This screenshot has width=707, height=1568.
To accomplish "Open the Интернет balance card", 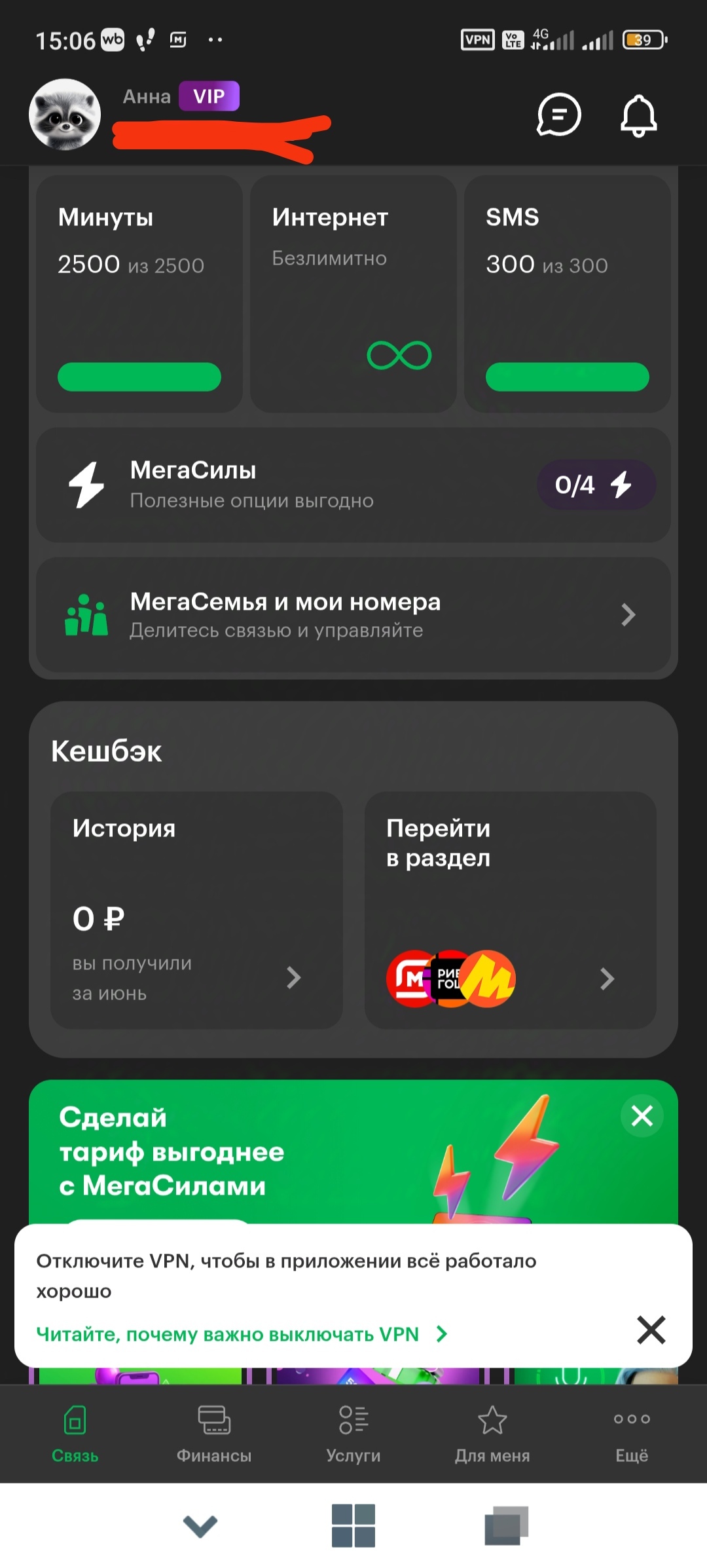I will [353, 293].
